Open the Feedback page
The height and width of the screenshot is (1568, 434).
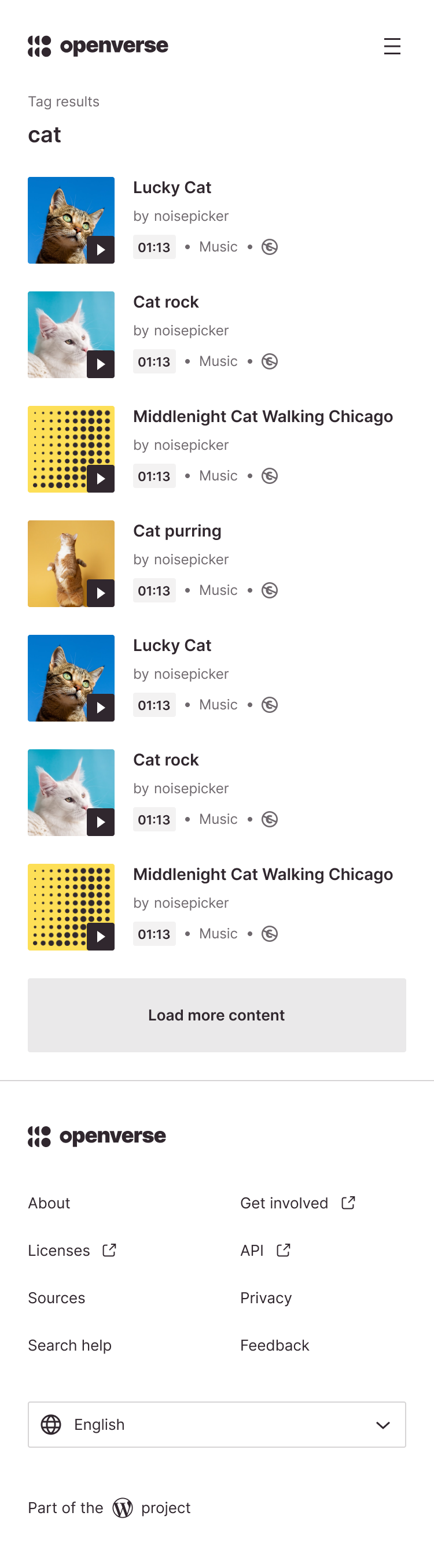tap(274, 1345)
